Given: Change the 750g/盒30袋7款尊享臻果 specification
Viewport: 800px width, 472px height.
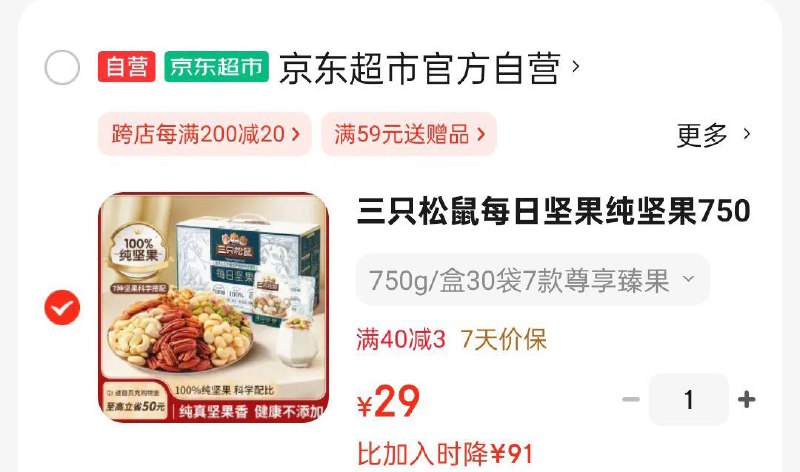Looking at the screenshot, I should (532, 280).
